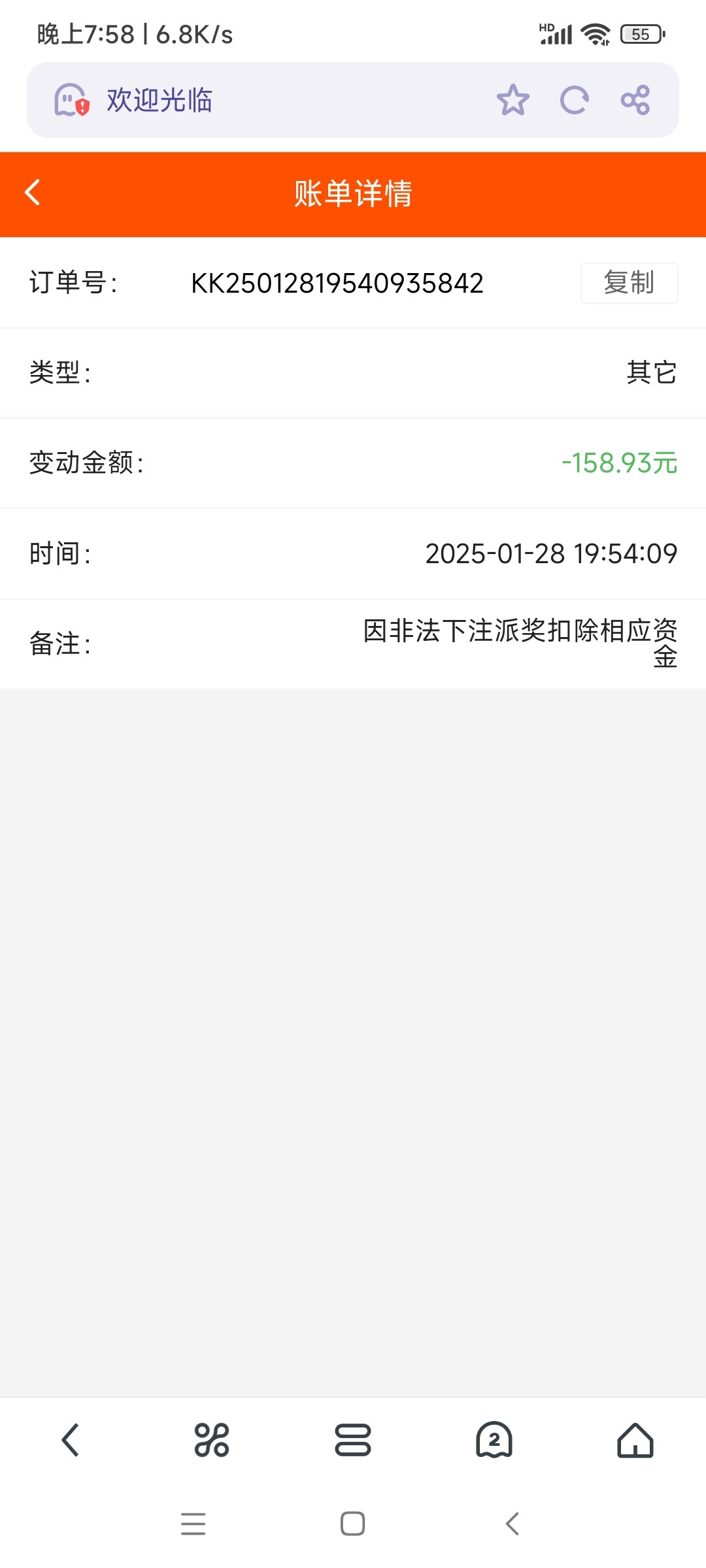Image resolution: width=706 pixels, height=1568 pixels.
Task: Bookmark this page with the star icon
Action: [x=513, y=100]
